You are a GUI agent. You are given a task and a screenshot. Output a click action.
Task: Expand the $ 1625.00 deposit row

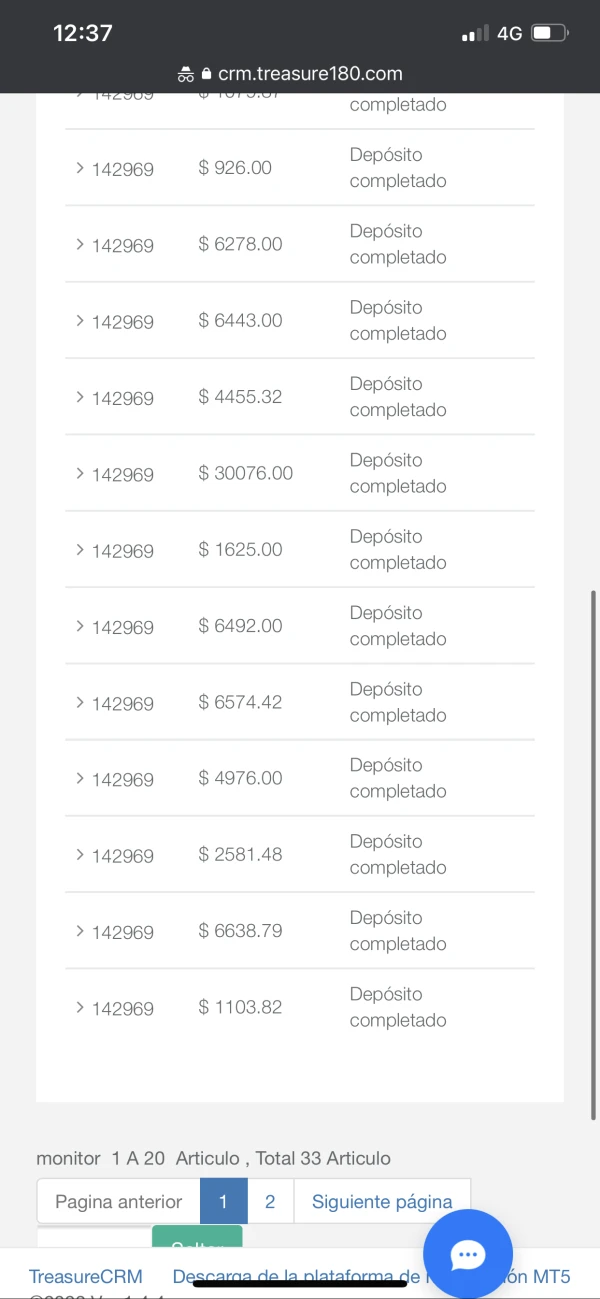(80, 549)
